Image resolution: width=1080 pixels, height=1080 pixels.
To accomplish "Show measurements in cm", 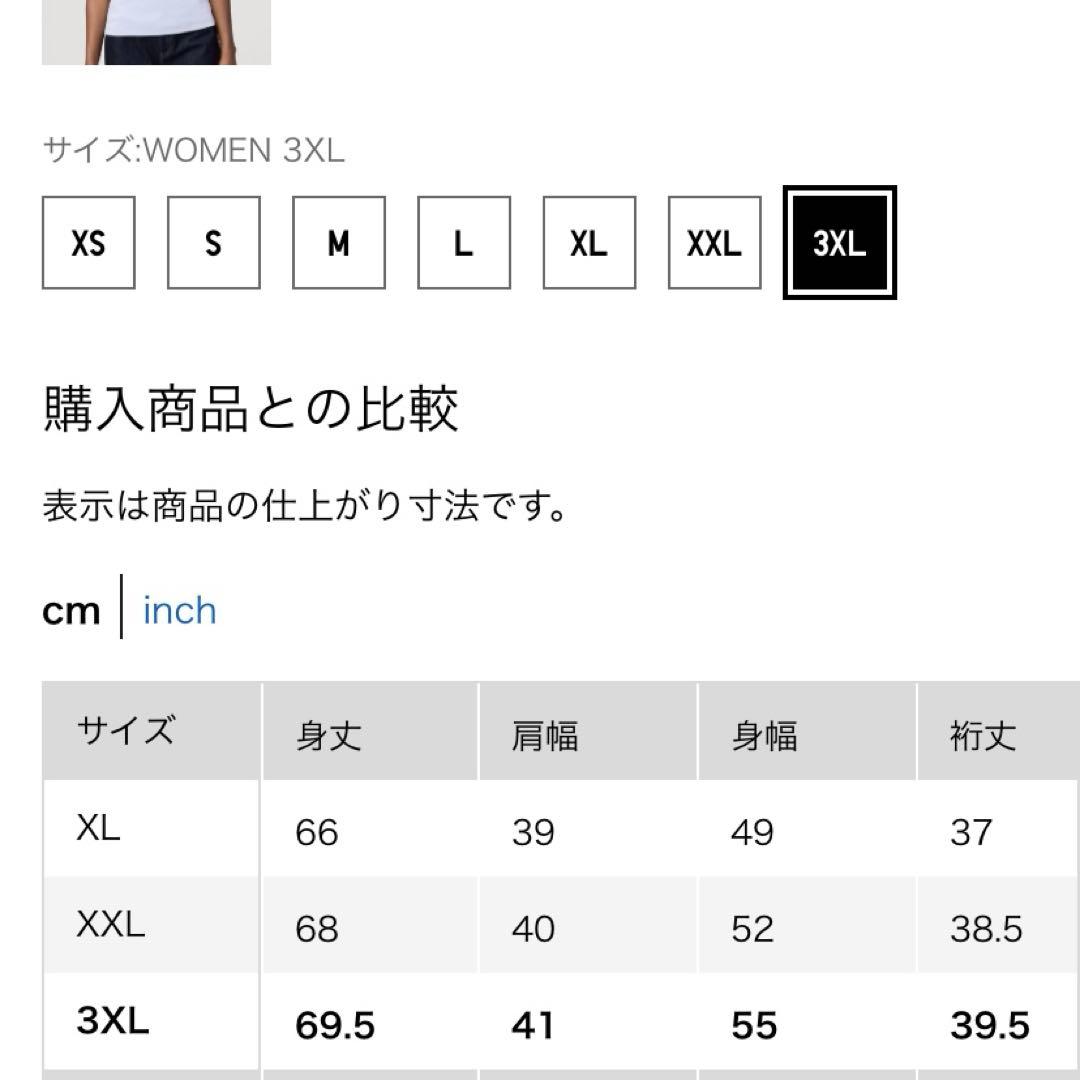I will (71, 610).
